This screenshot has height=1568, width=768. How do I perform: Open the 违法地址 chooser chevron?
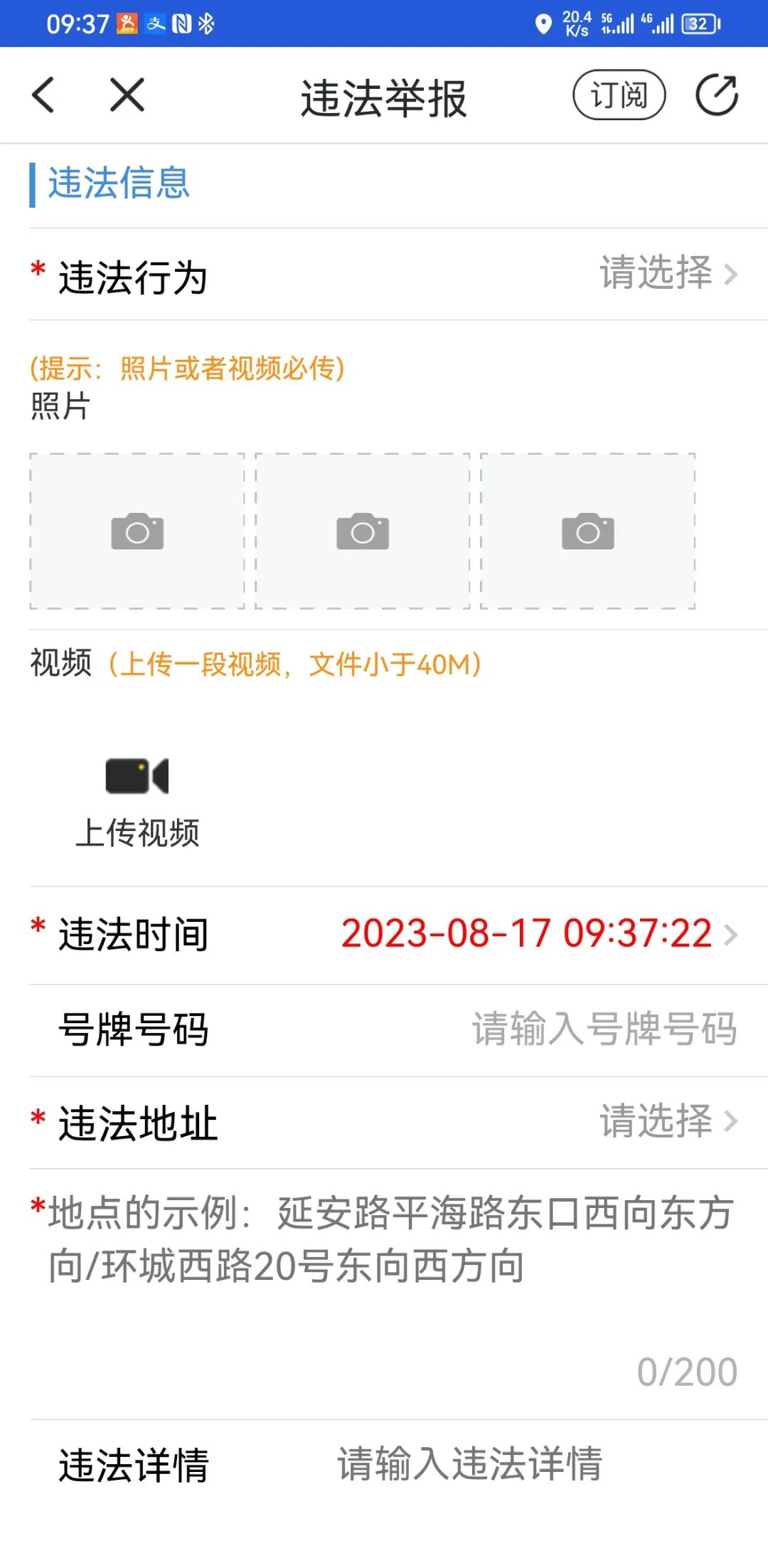732,1121
